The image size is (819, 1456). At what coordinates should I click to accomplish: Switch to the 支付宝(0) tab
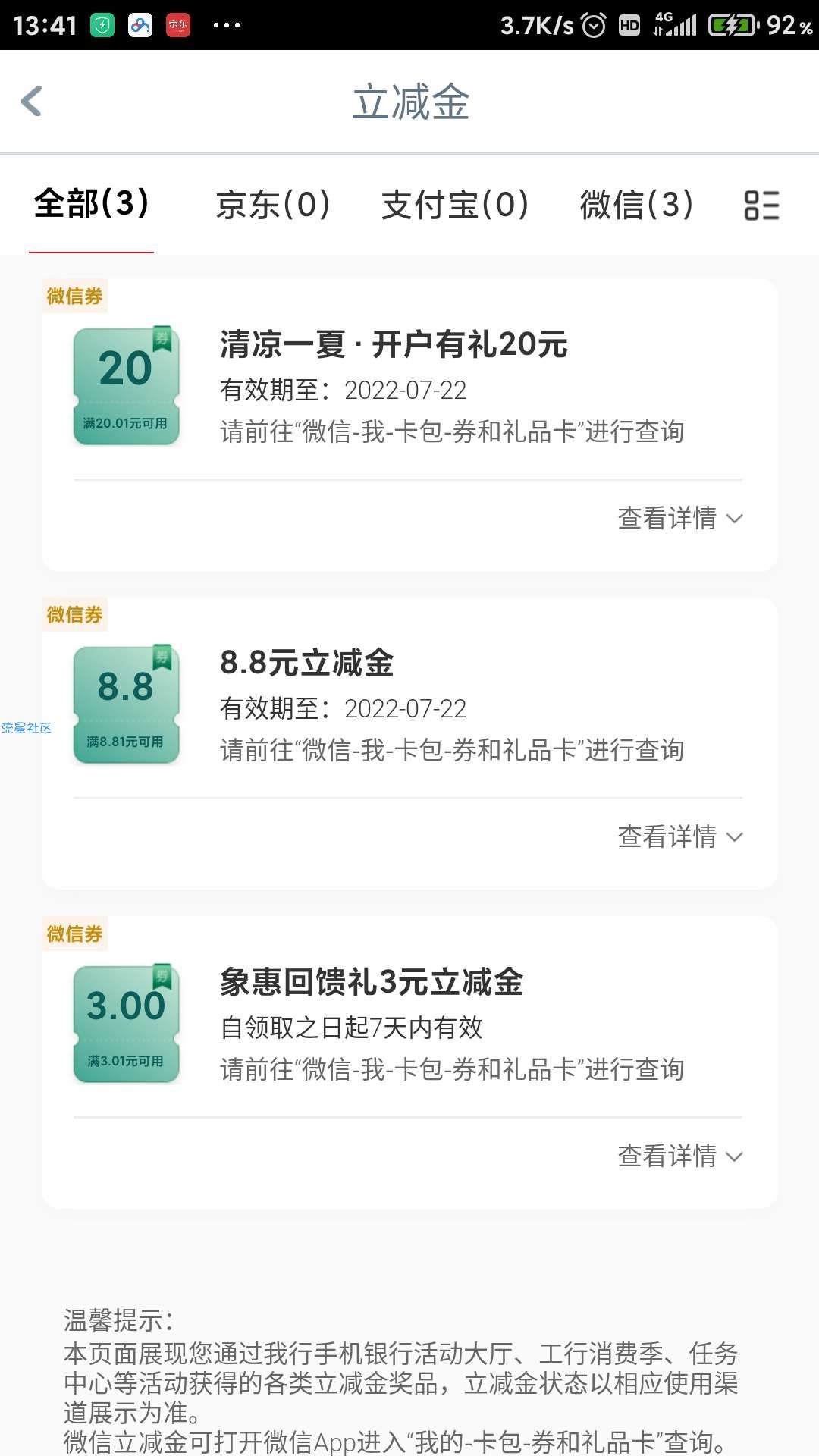[455, 205]
